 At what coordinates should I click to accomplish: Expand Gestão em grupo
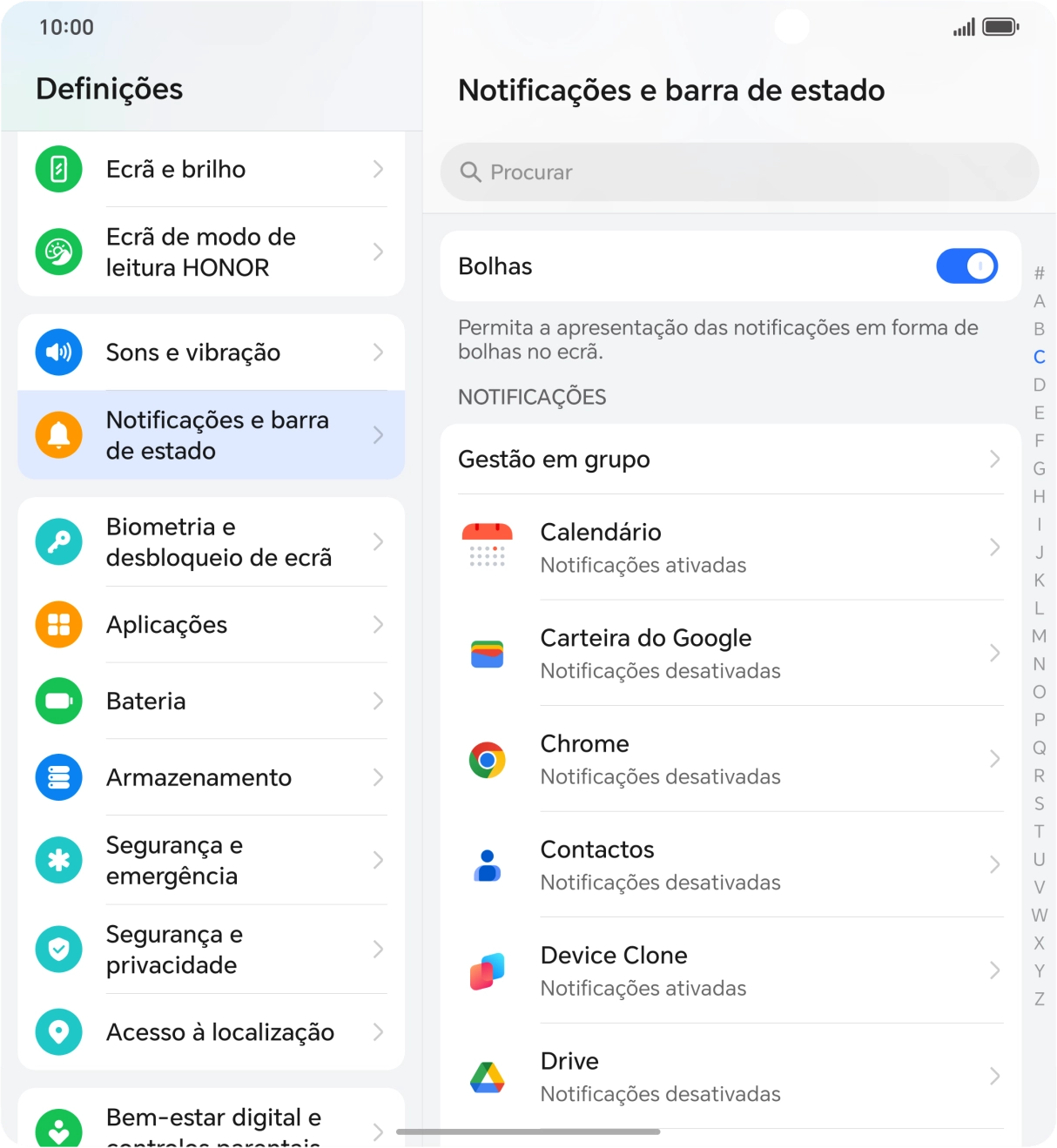coord(730,460)
